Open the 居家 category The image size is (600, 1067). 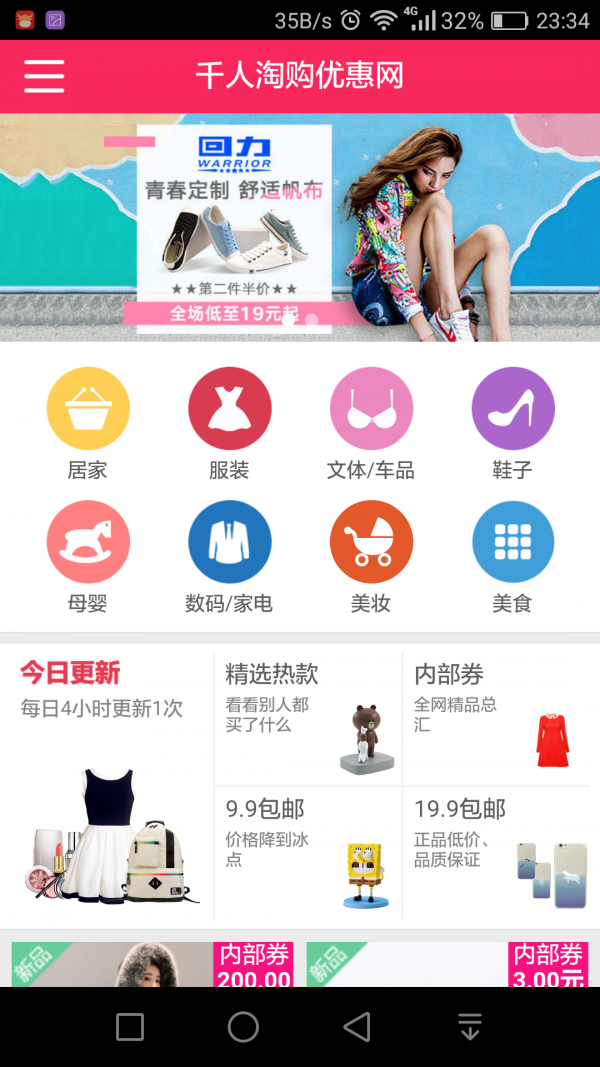pyautogui.click(x=88, y=422)
